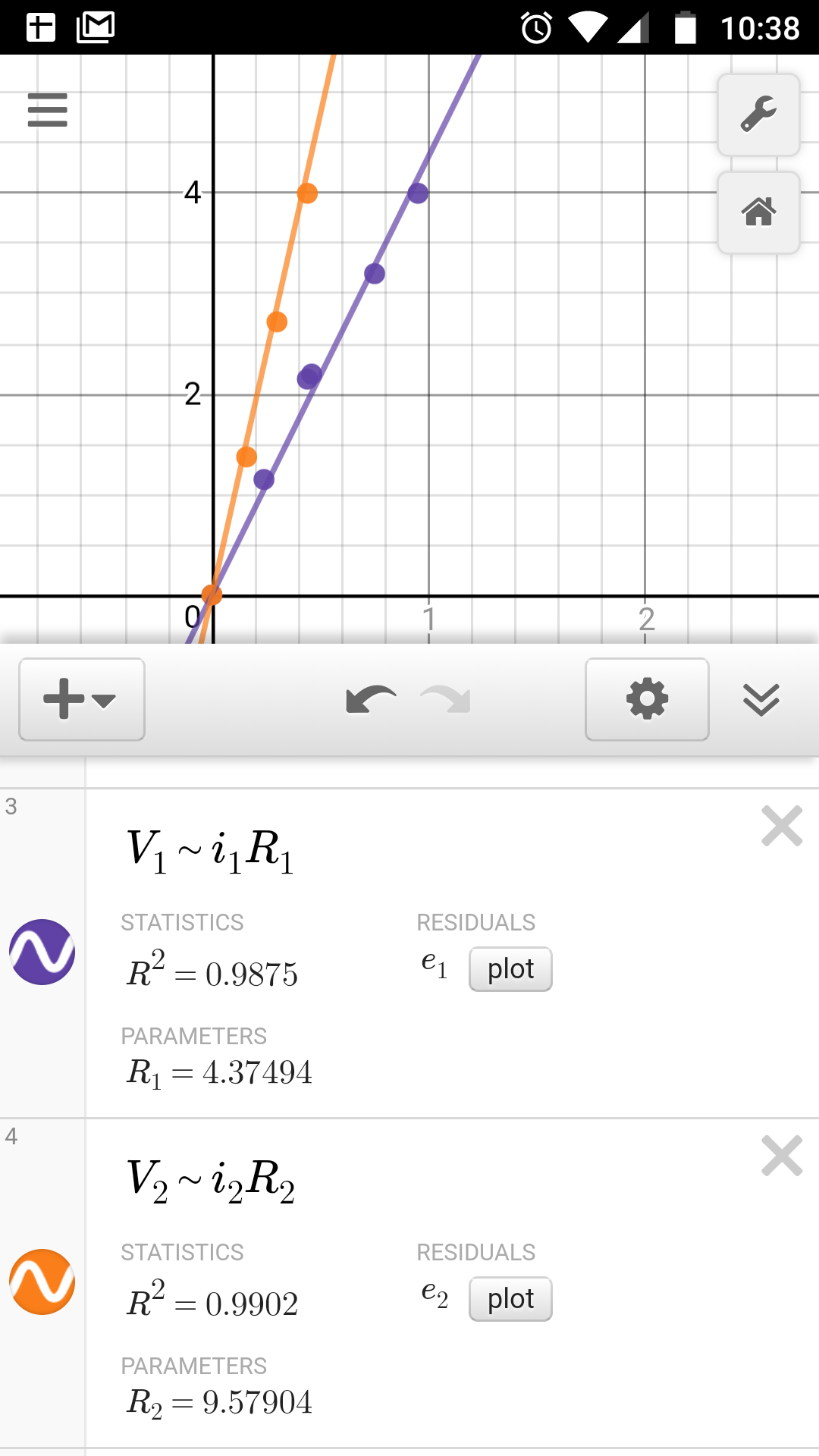
Task: Redo the last undone action
Action: [446, 699]
